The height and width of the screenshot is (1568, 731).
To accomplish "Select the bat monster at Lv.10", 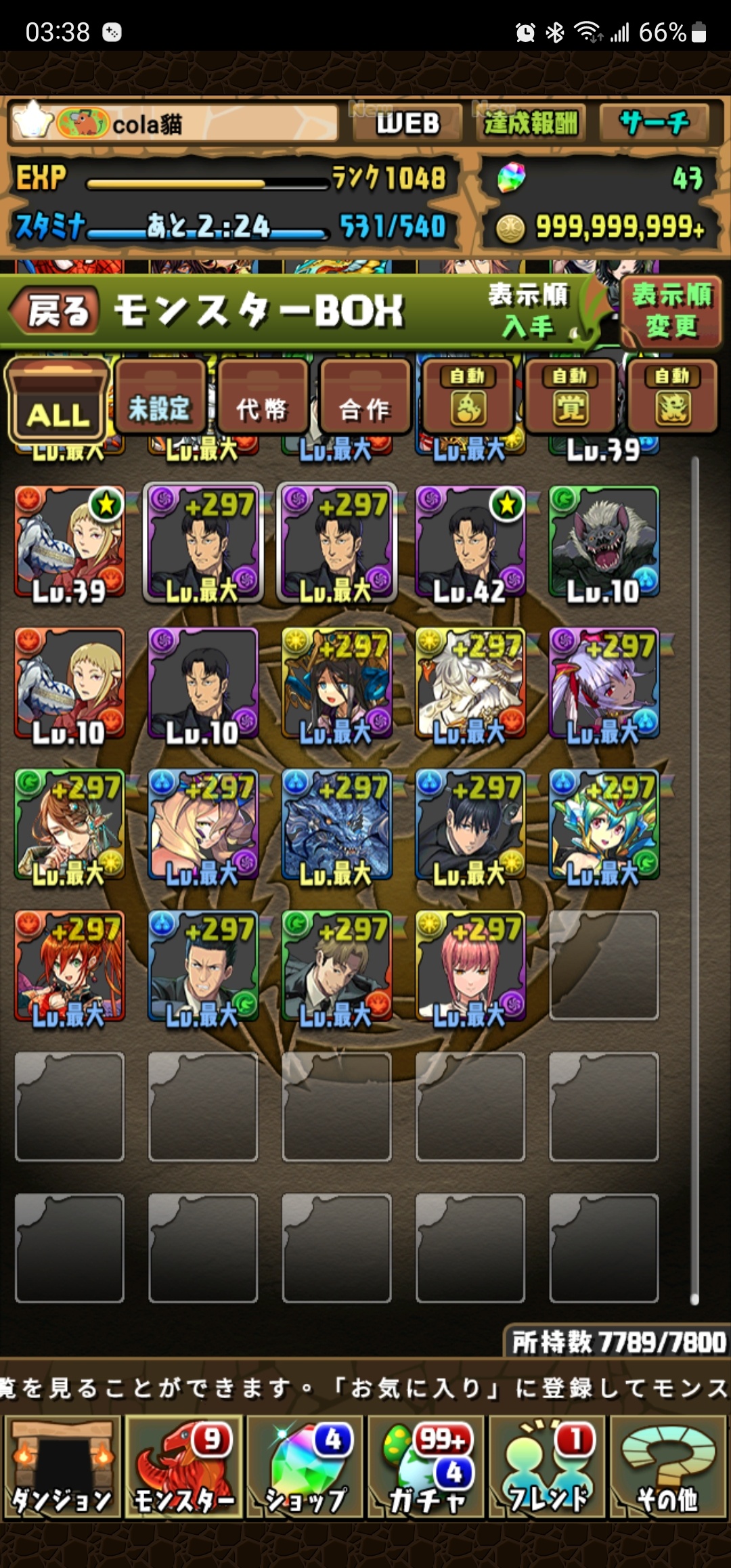I will tap(604, 542).
